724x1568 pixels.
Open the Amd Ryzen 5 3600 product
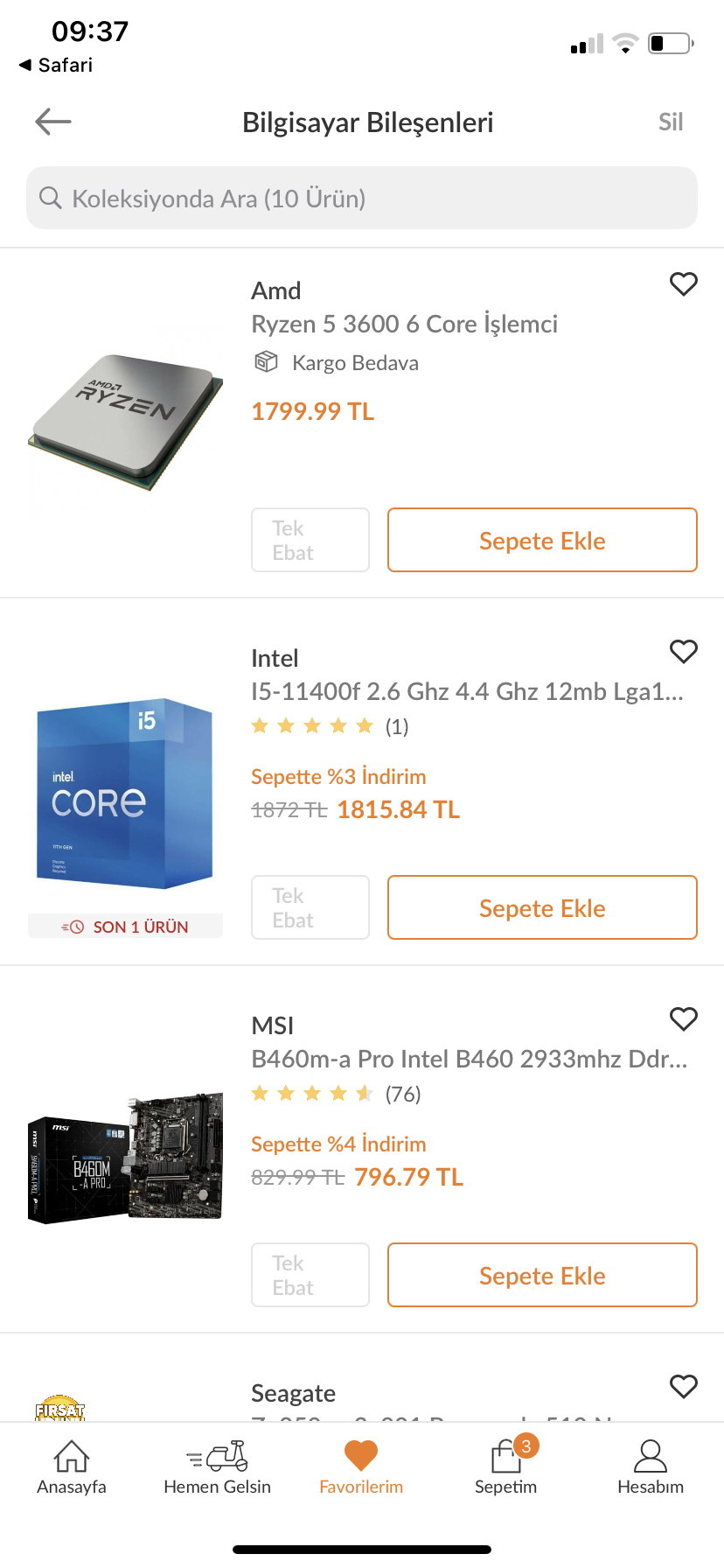coord(403,325)
